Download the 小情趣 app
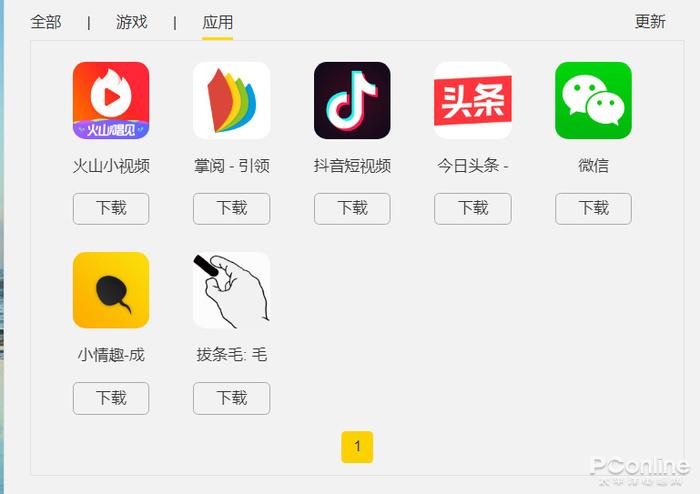Image resolution: width=700 pixels, height=494 pixels. point(111,398)
